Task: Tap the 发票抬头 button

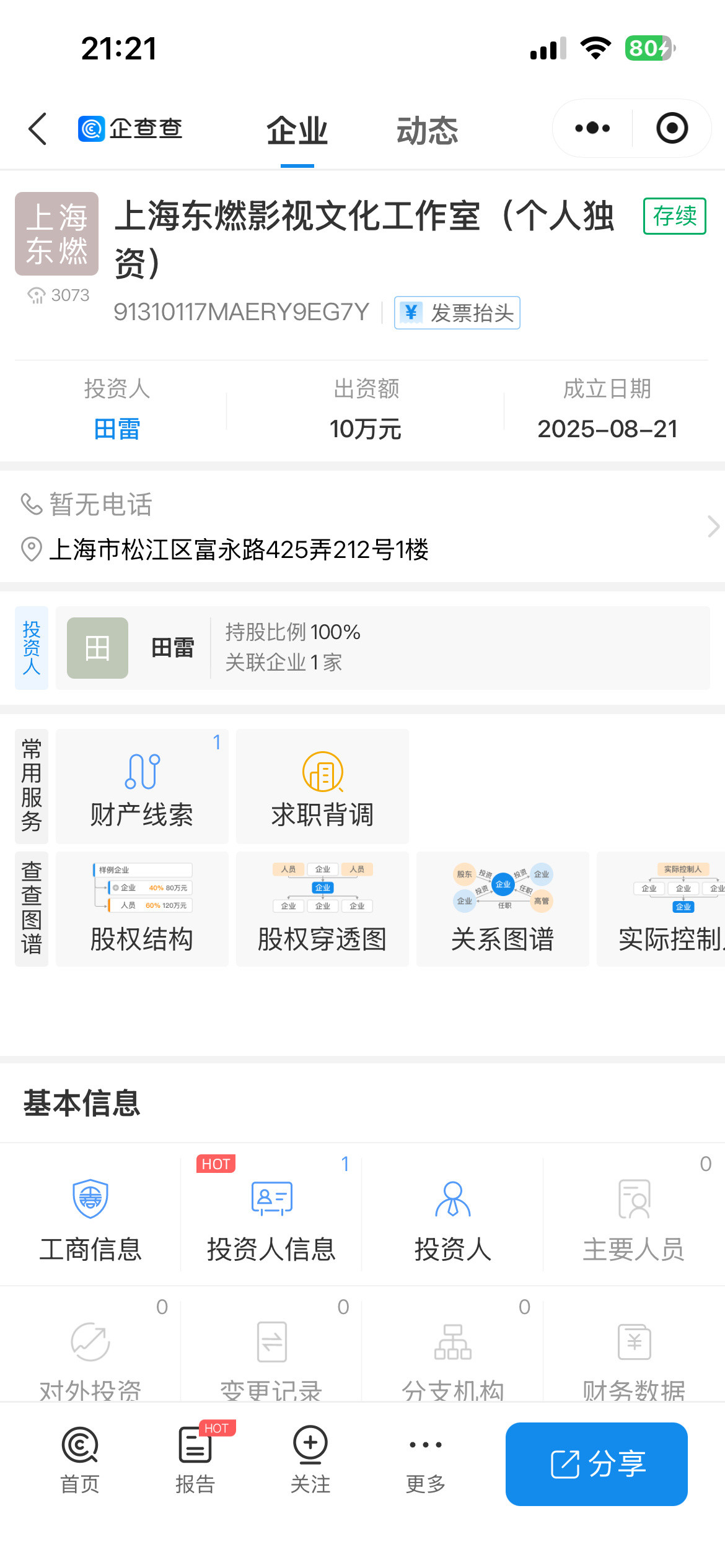Action: tap(457, 313)
